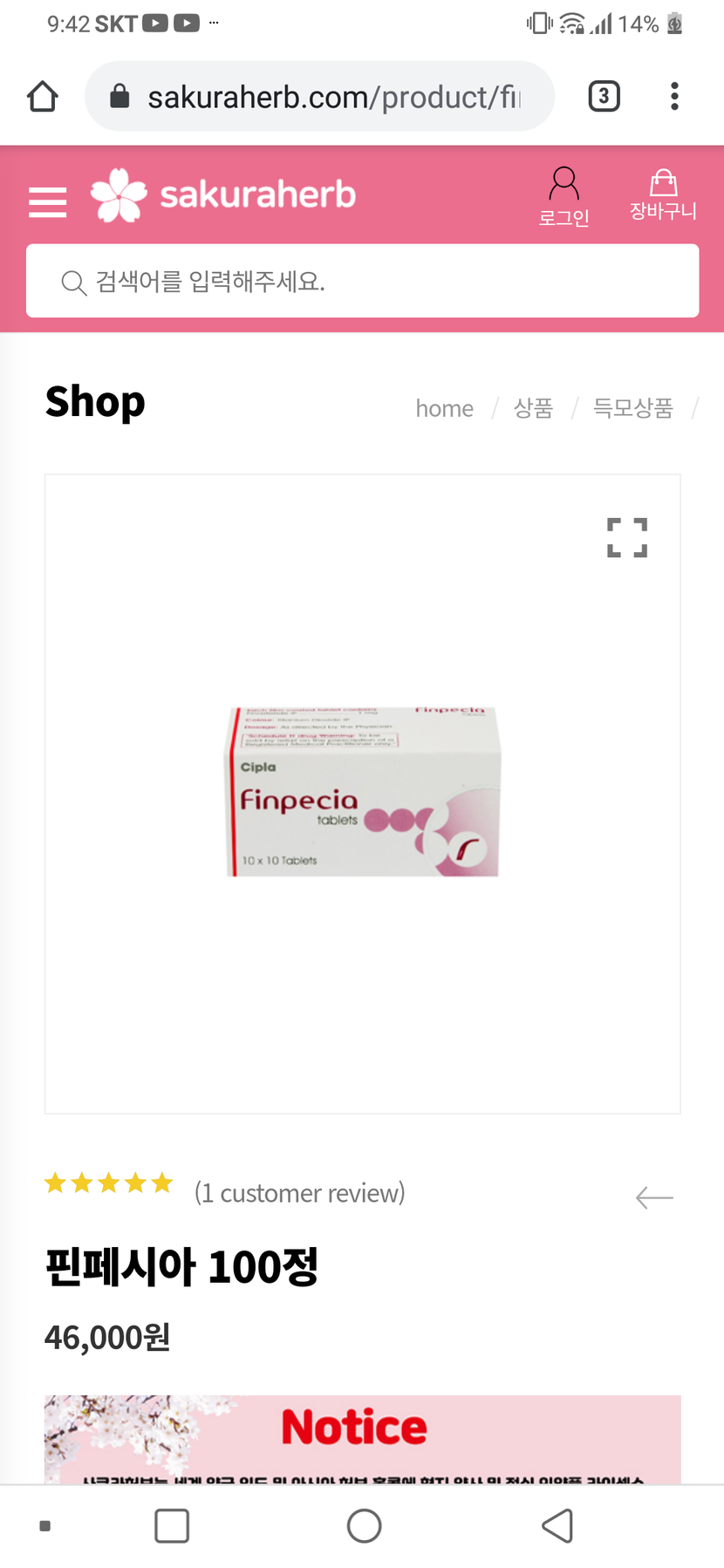The width and height of the screenshot is (724, 1568).
Task: Open the 상품 breadcrumb link
Action: point(533,408)
